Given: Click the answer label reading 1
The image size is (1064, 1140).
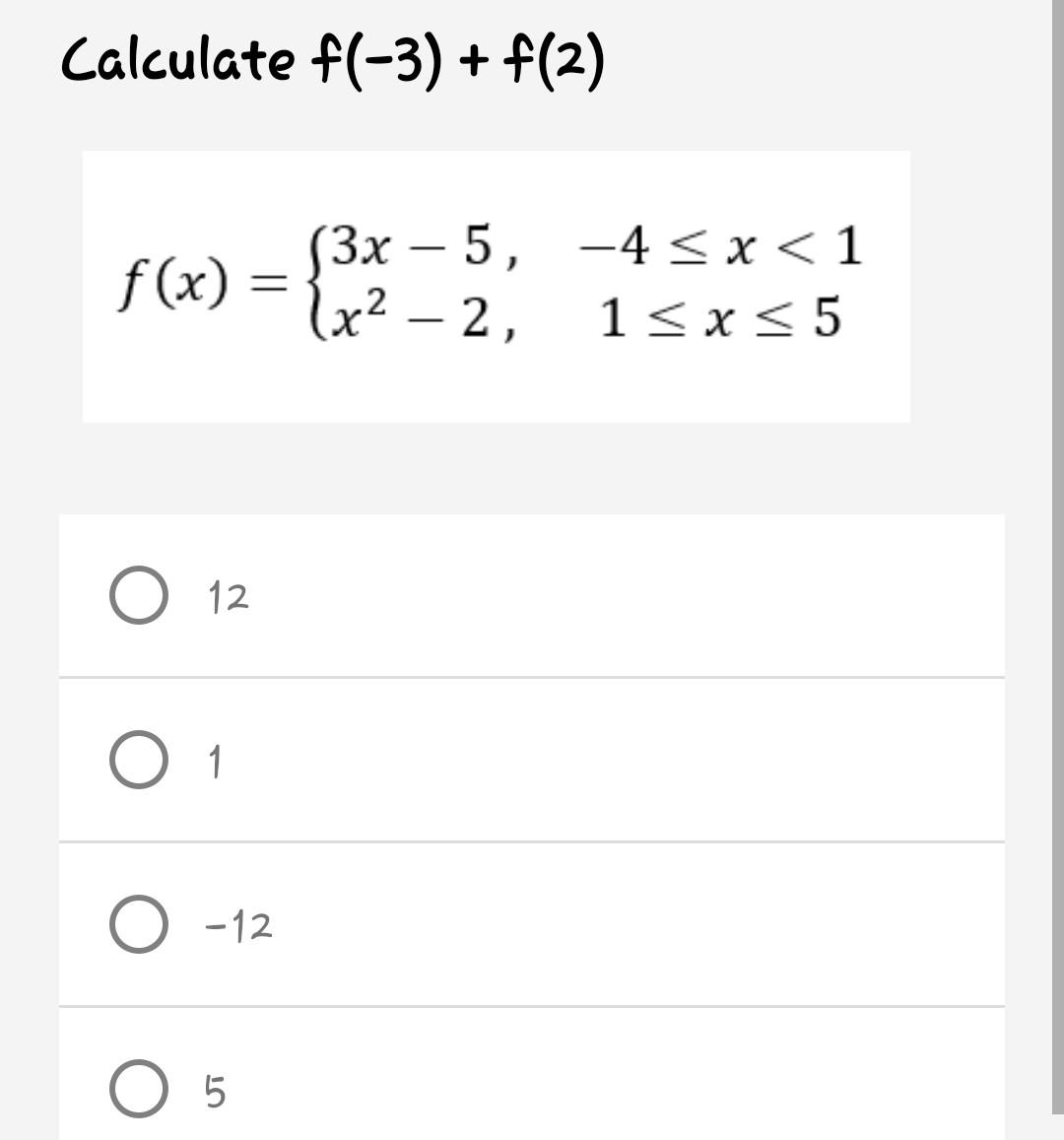Looking at the screenshot, I should [215, 761].
